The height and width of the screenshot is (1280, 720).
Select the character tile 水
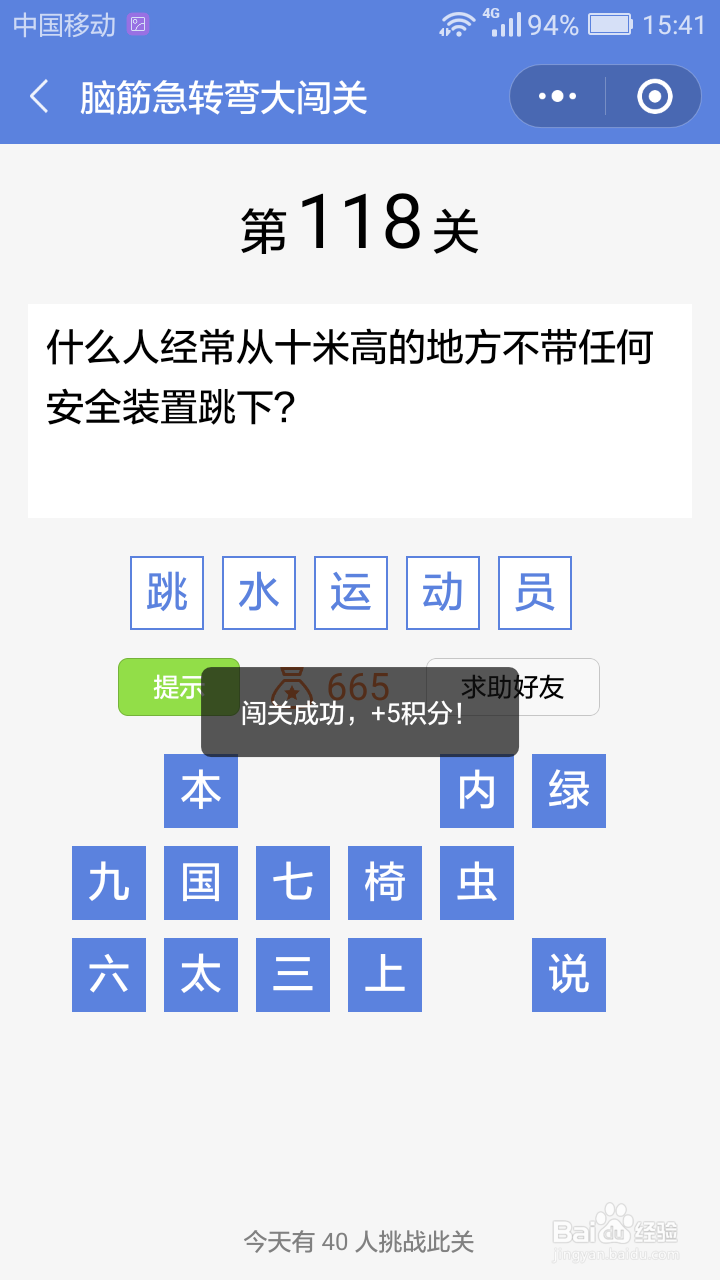[x=258, y=592]
